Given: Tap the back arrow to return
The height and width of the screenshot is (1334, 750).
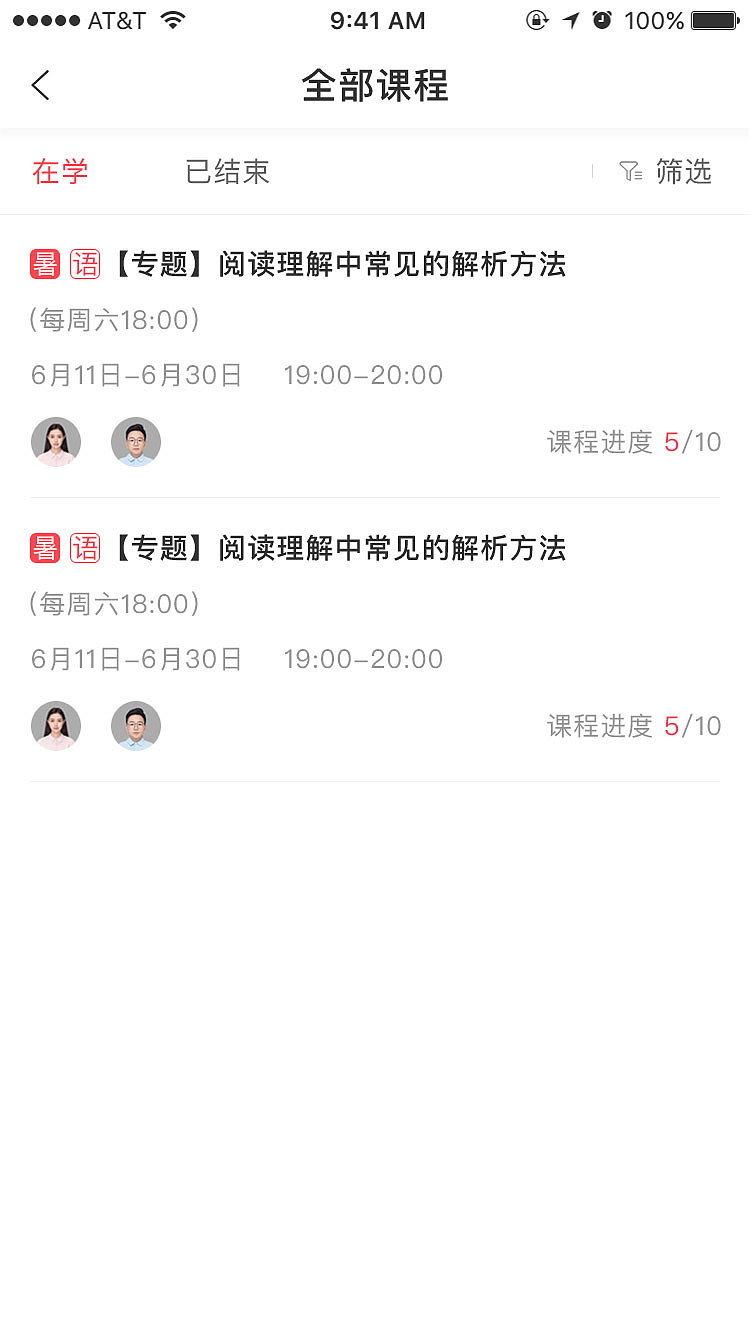Looking at the screenshot, I should (40, 85).
